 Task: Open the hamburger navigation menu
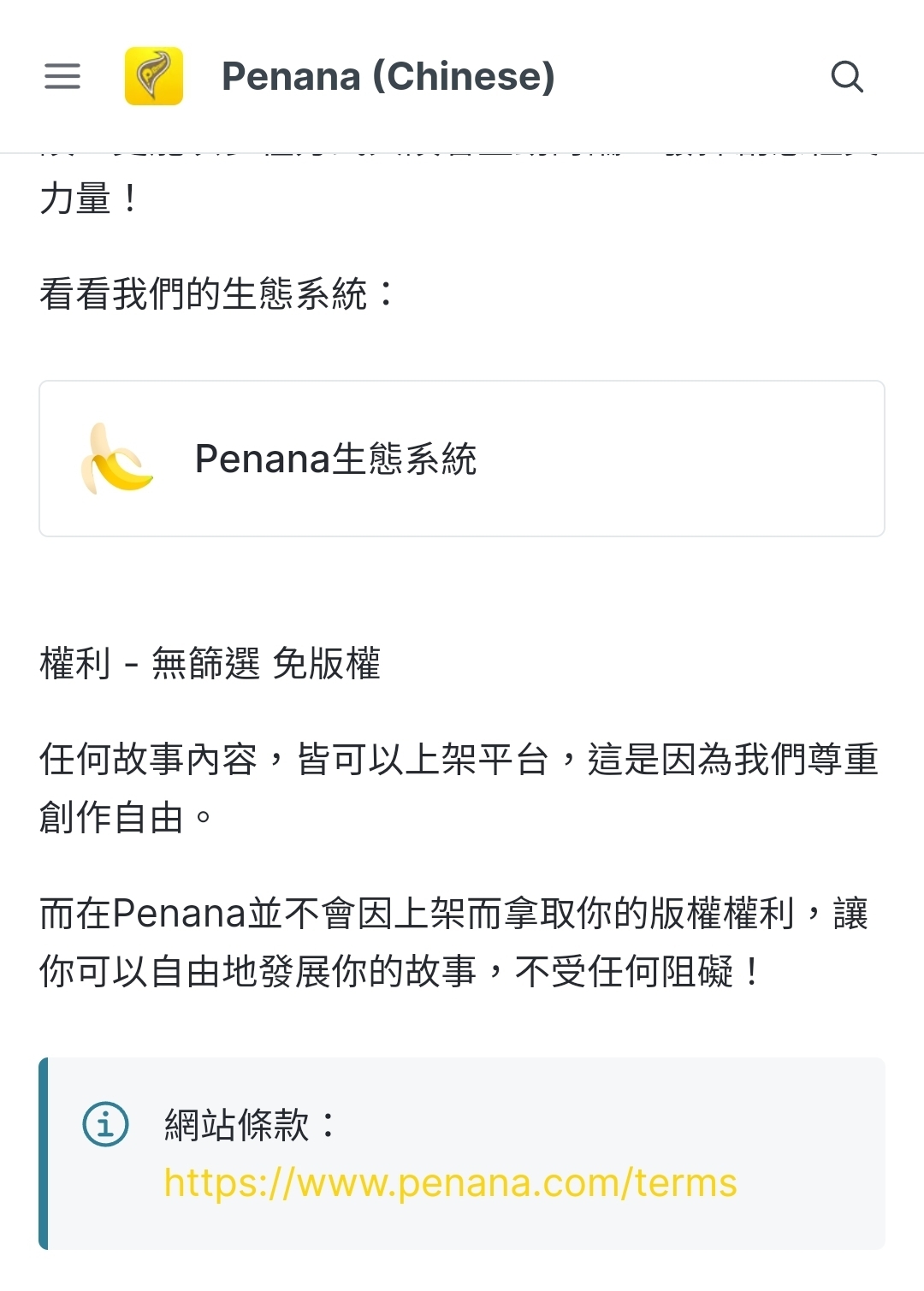[62, 76]
